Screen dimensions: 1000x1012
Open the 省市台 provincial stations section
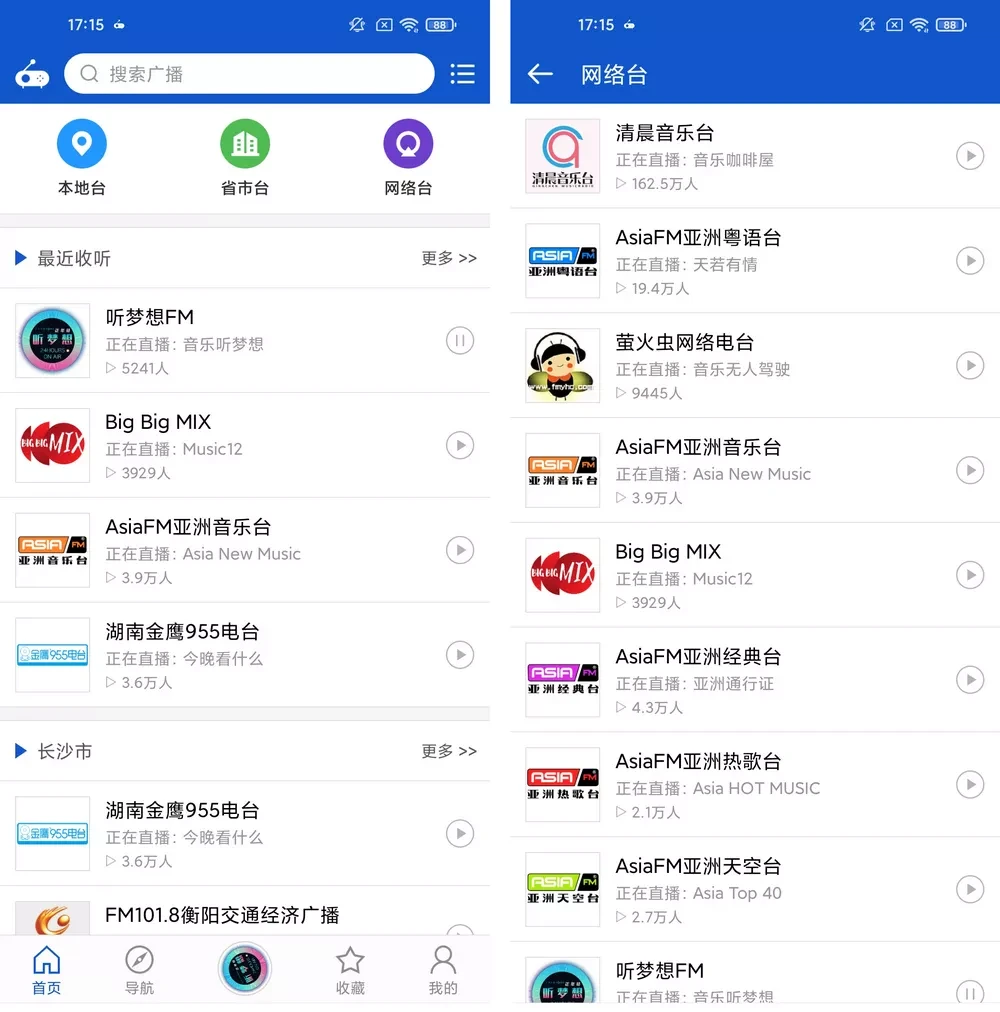click(x=244, y=157)
